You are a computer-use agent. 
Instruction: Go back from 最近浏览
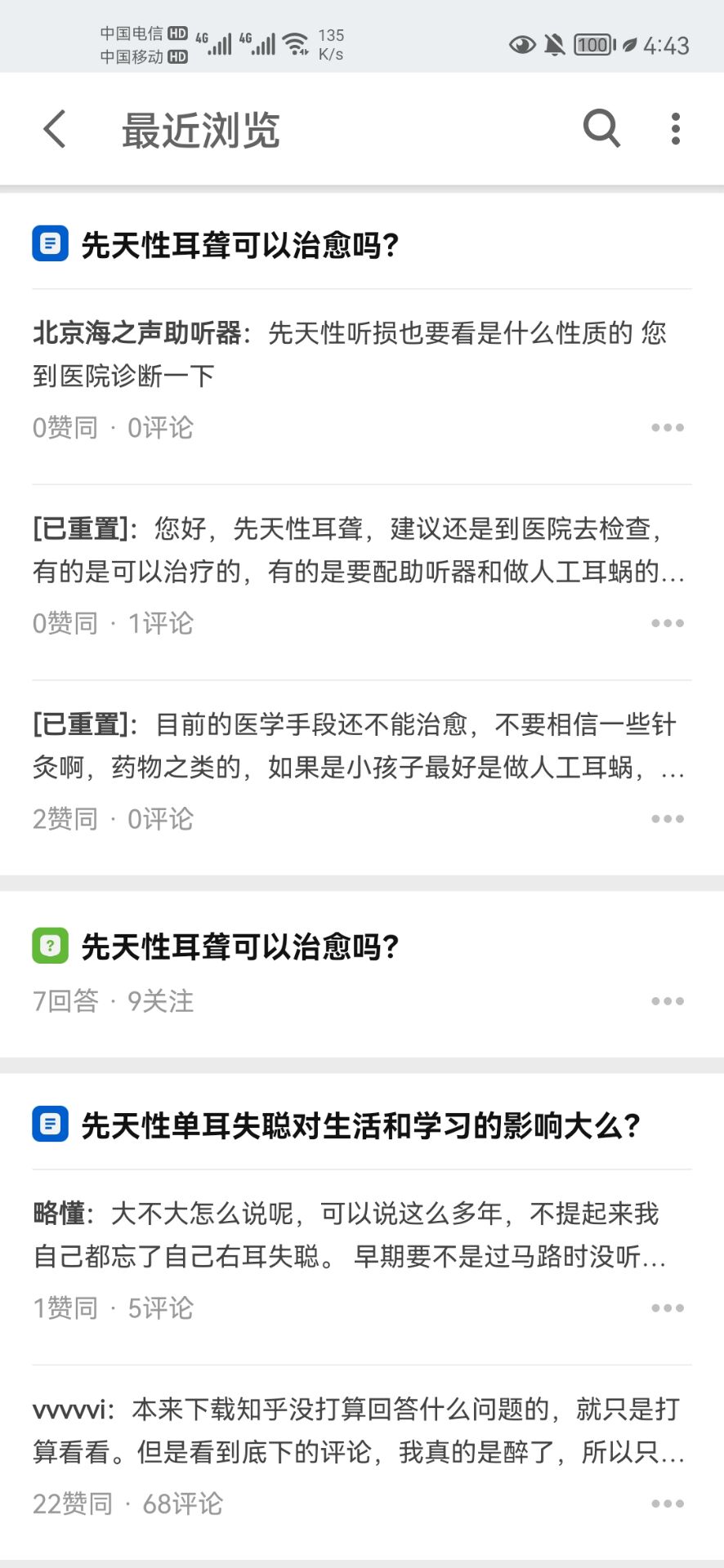click(x=55, y=129)
